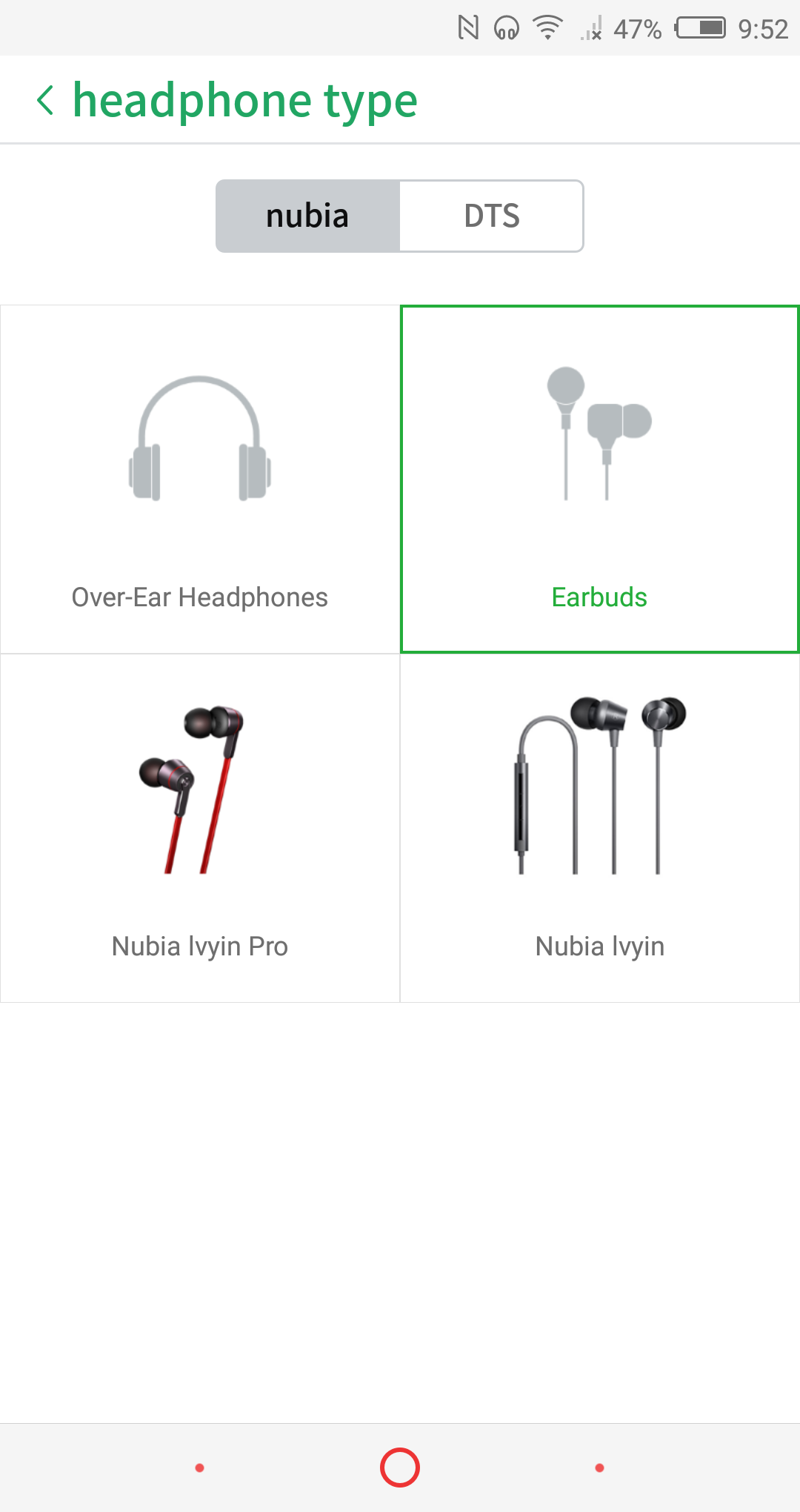
Task: Choose the Nubia Ivyin headphones
Action: [x=600, y=828]
